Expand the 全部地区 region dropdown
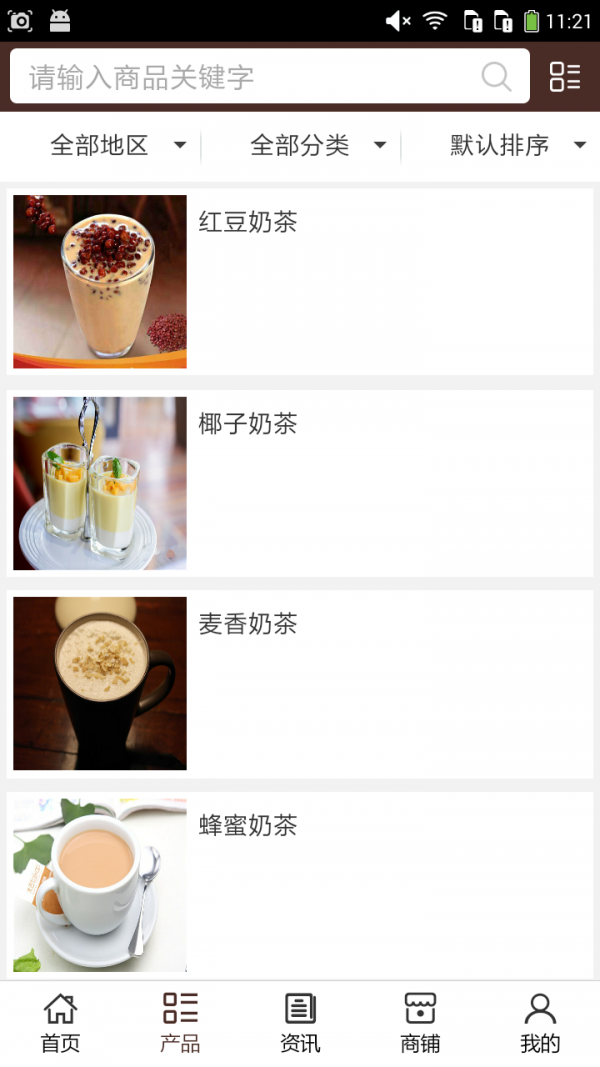 (x=118, y=146)
